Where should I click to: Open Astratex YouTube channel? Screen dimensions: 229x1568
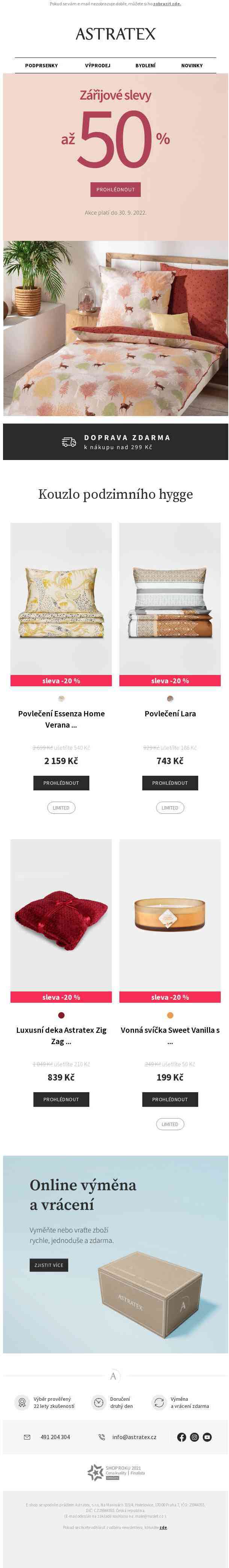pos(207,1437)
